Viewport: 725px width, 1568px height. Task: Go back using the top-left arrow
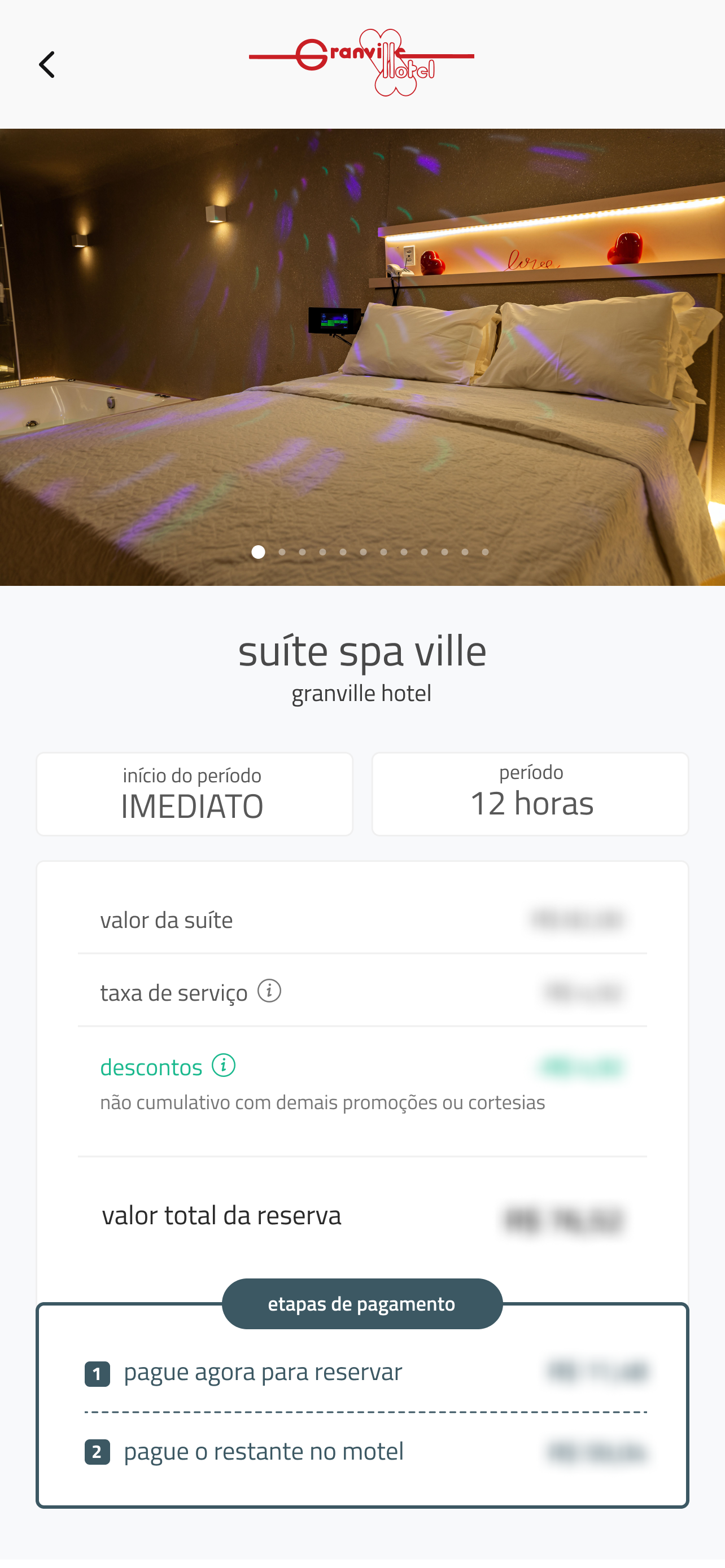[x=47, y=64]
